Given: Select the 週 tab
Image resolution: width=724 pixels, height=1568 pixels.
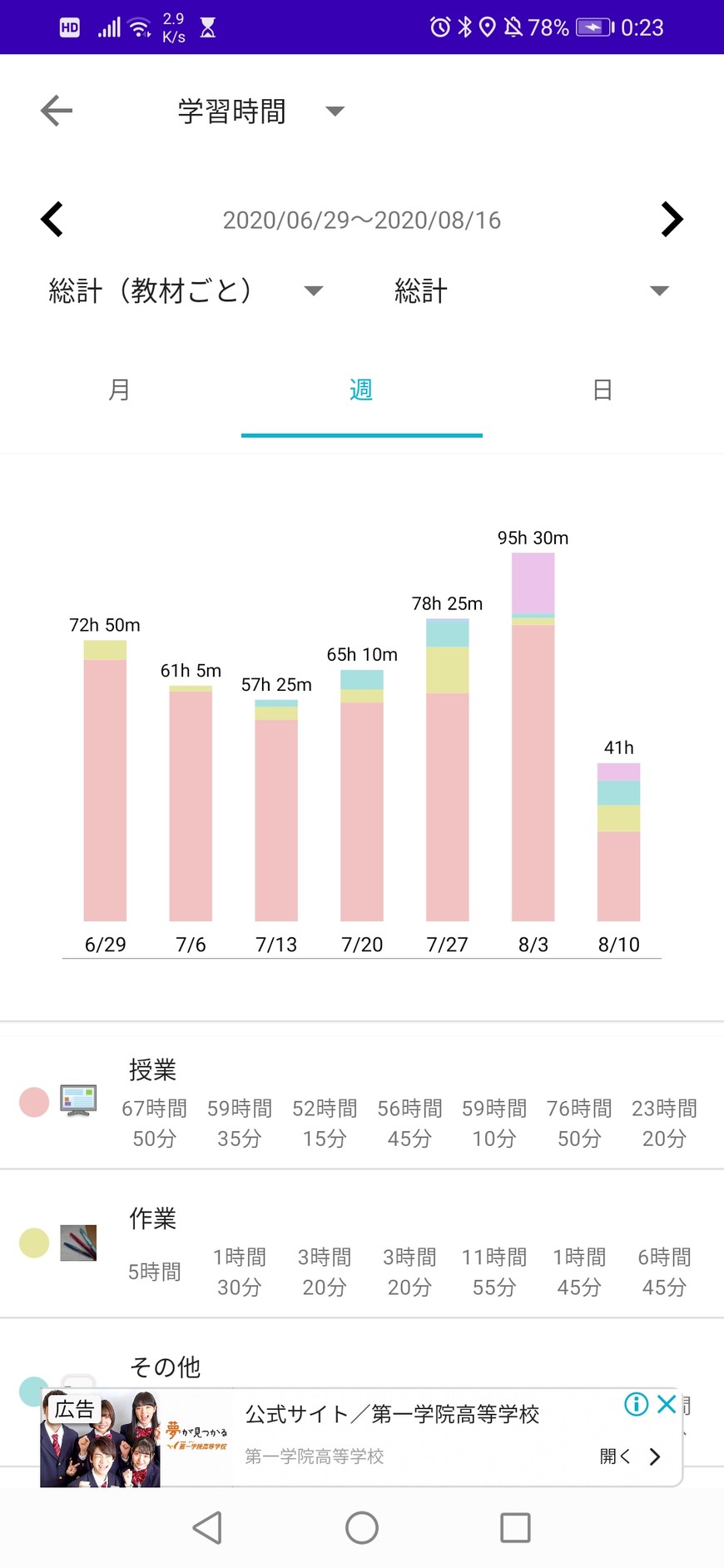Looking at the screenshot, I should point(361,390).
